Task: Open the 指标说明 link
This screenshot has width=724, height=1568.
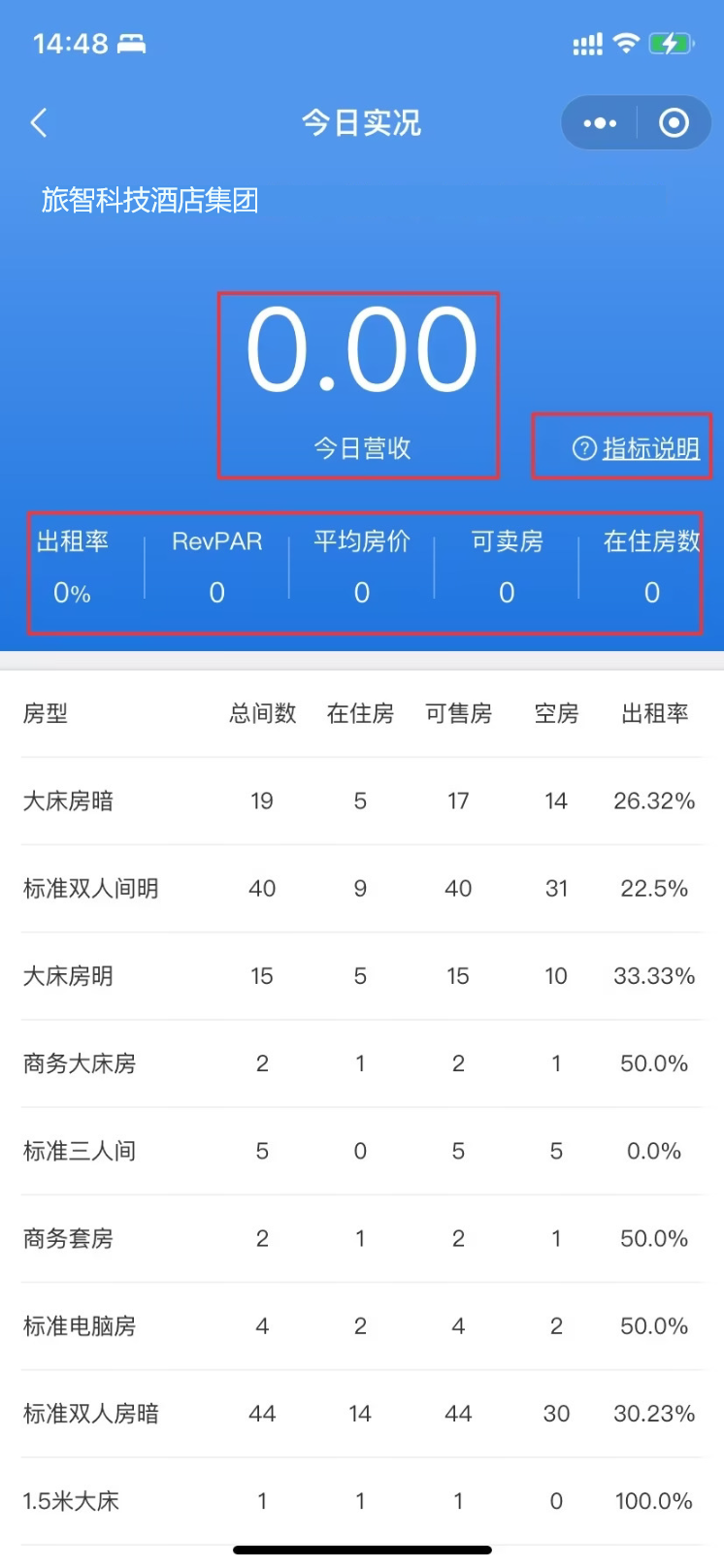Action: [x=637, y=448]
